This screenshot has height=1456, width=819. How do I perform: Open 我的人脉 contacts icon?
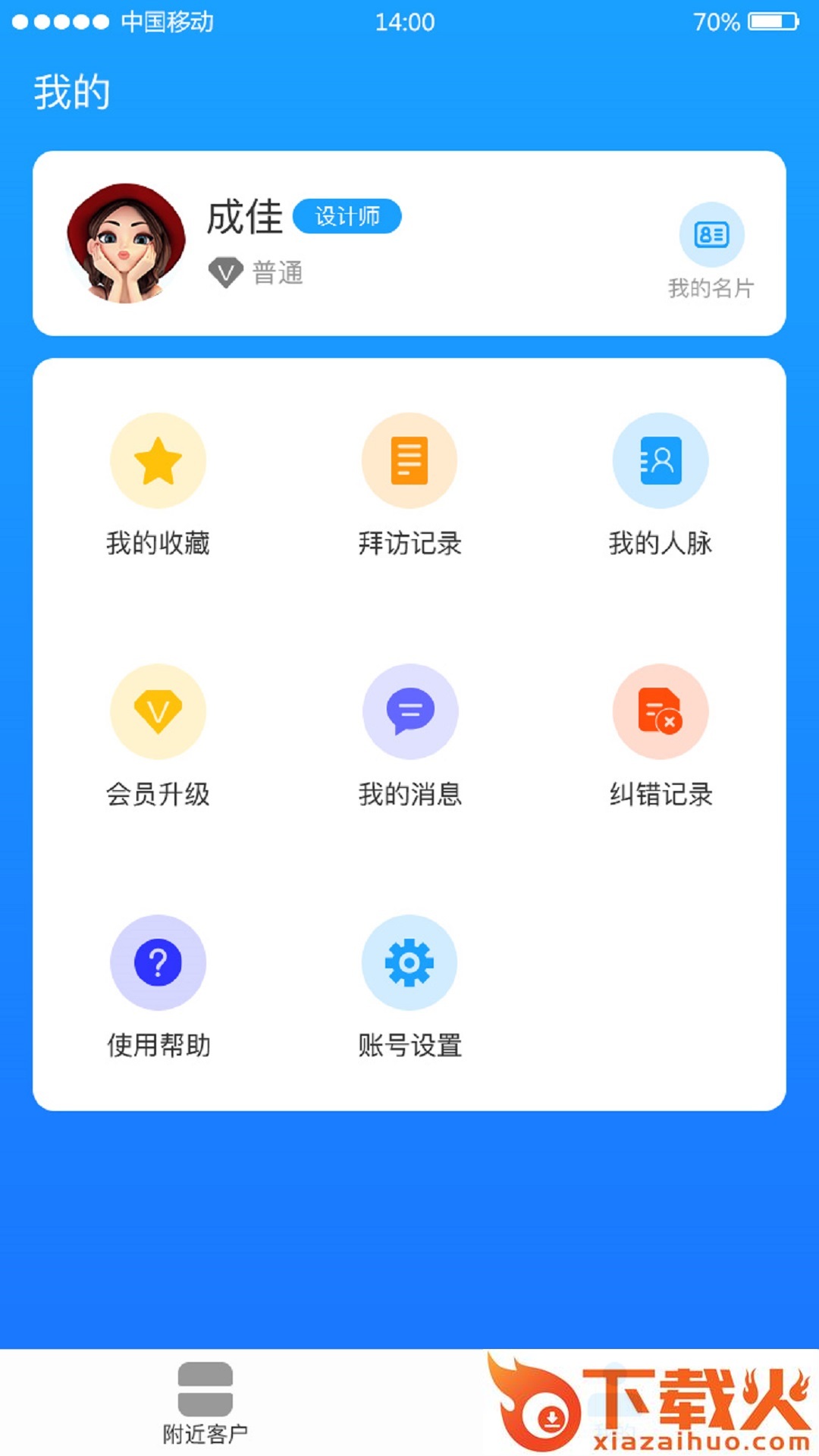[661, 460]
